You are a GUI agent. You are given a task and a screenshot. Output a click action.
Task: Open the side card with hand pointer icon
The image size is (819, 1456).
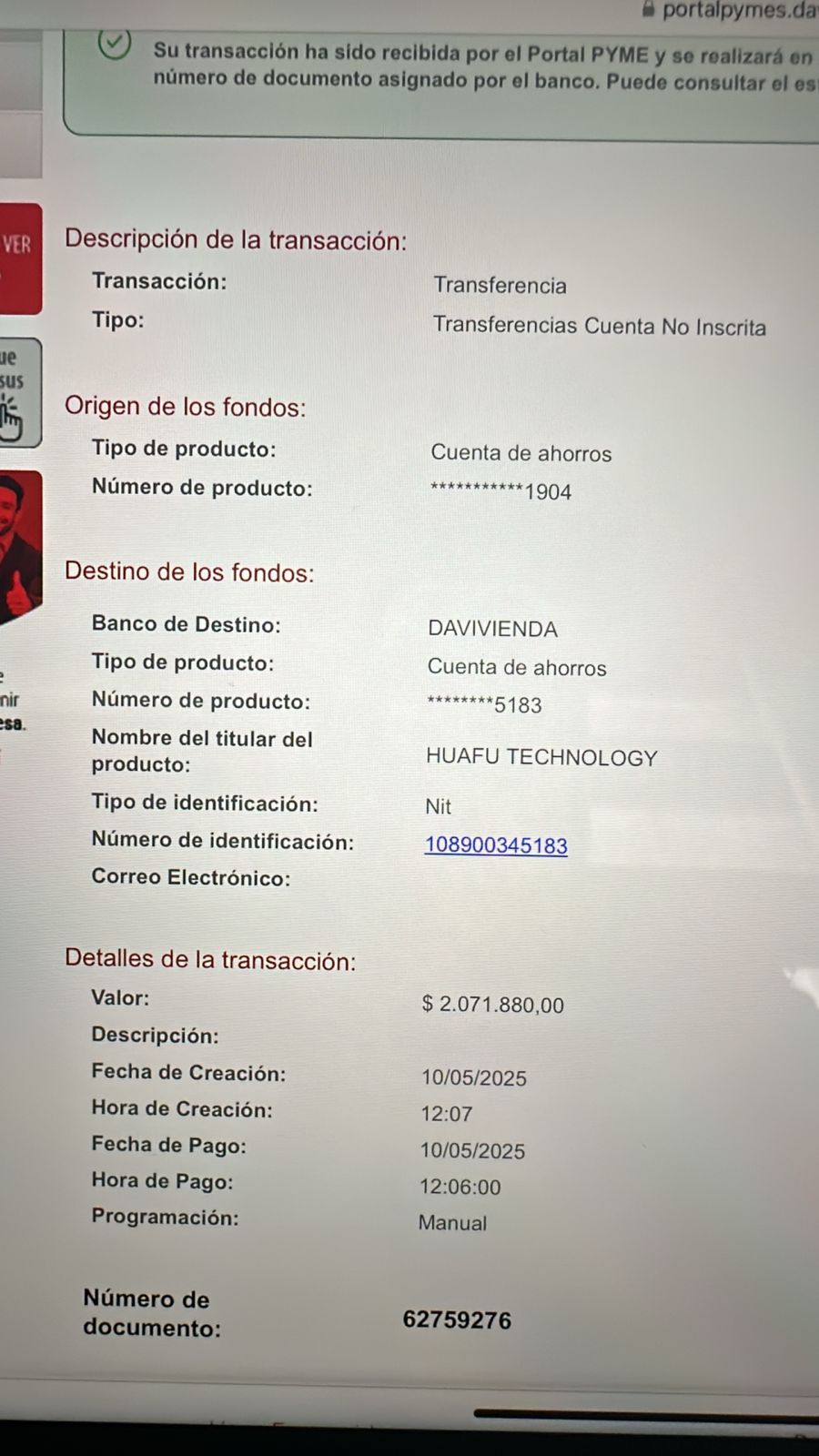(20, 393)
